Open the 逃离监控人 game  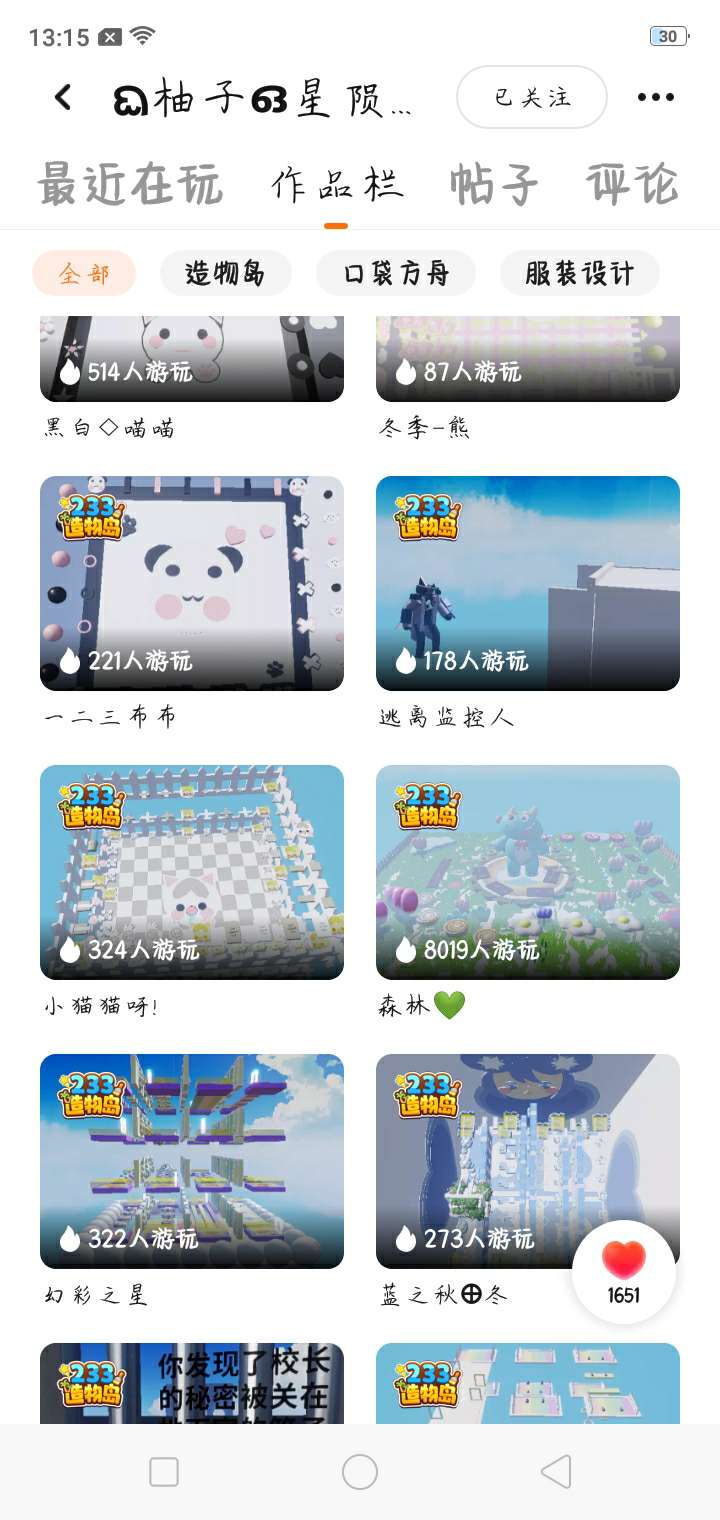(527, 583)
